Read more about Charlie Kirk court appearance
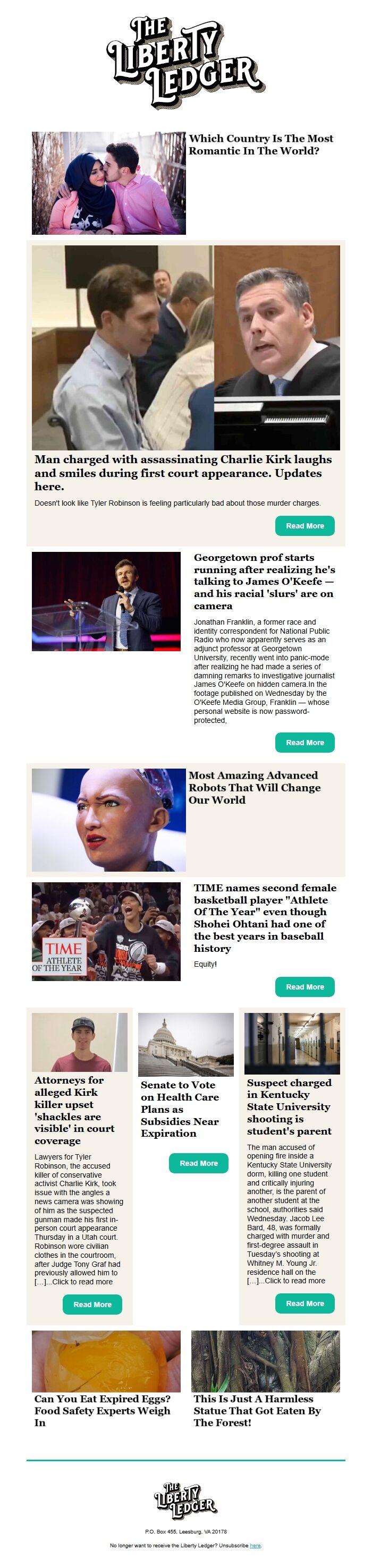The image size is (372, 1568). click(305, 526)
